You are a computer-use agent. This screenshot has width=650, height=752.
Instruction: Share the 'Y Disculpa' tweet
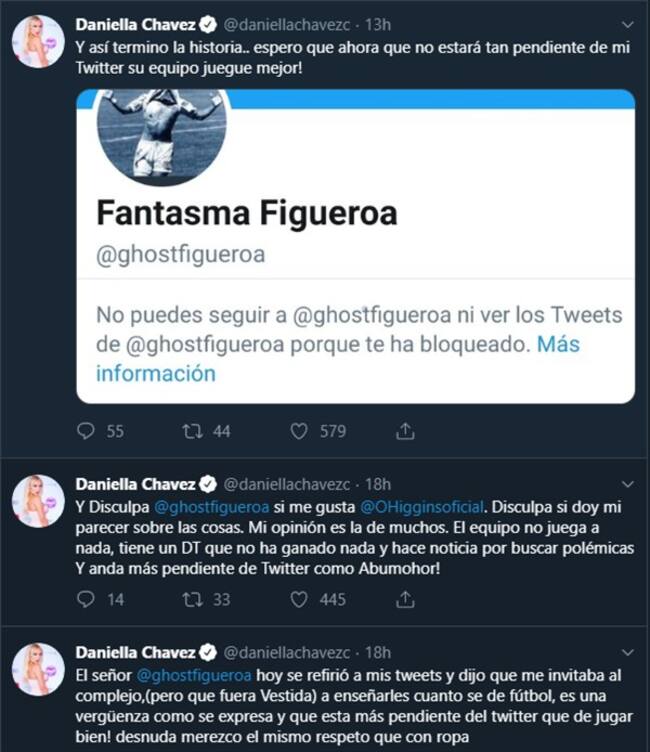click(405, 599)
